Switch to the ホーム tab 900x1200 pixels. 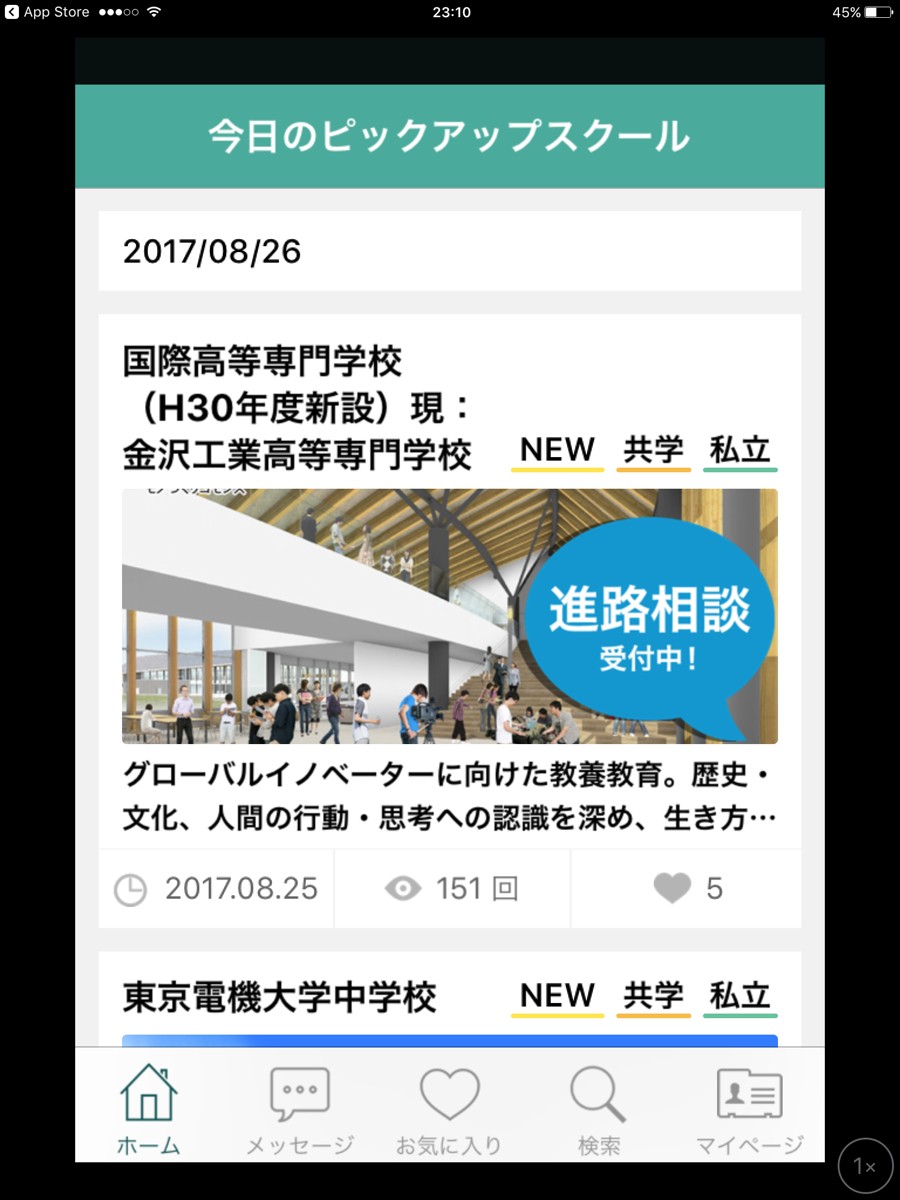pos(149,1108)
